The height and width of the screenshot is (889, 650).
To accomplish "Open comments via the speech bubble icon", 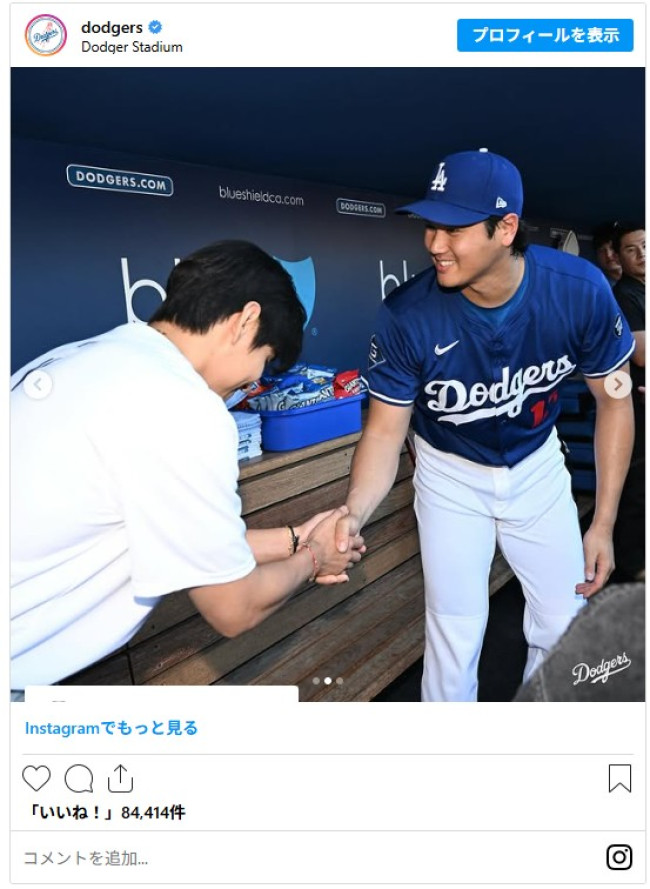I will 79,778.
